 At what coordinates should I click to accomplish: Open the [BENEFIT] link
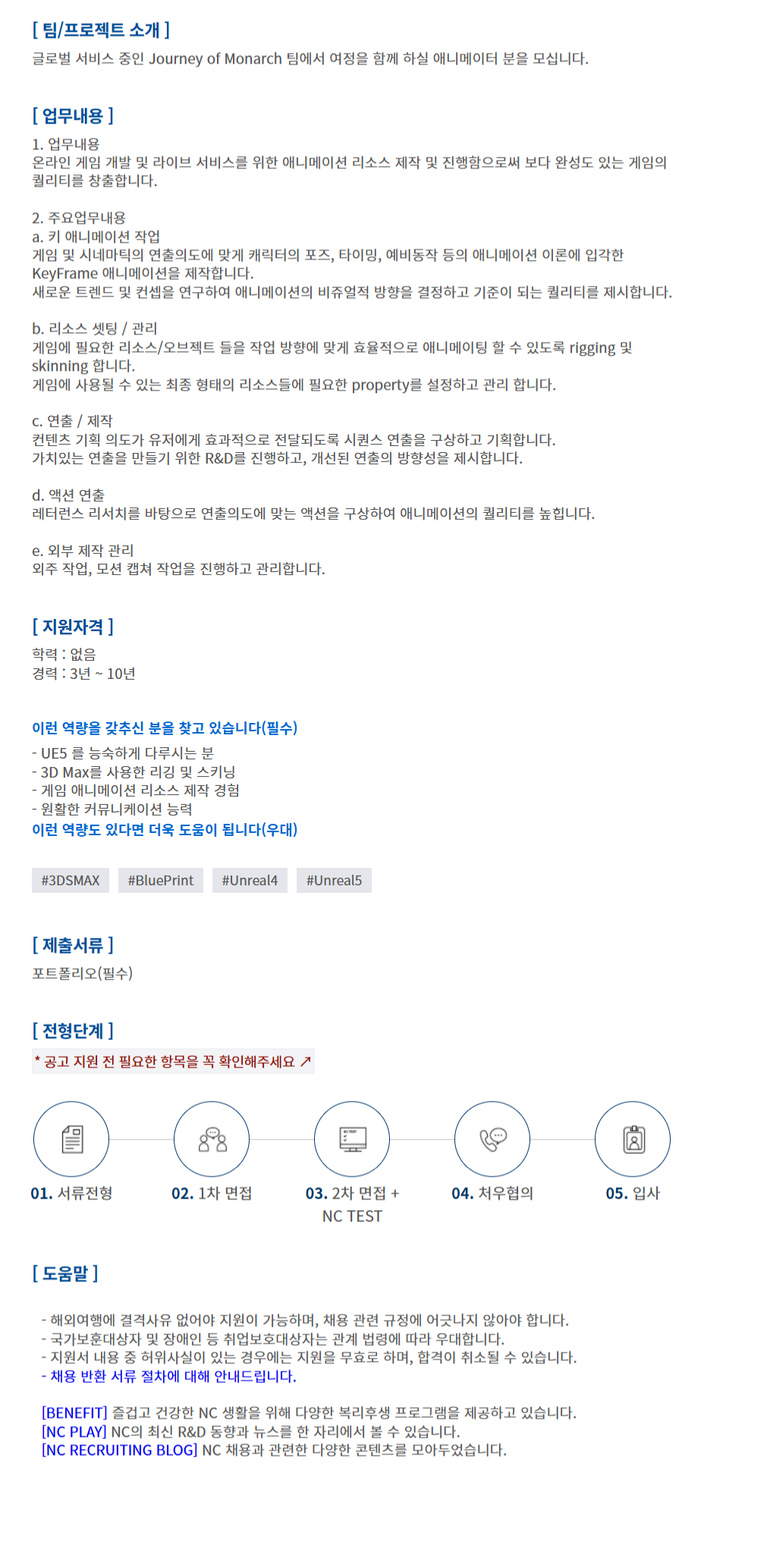coord(74,1412)
